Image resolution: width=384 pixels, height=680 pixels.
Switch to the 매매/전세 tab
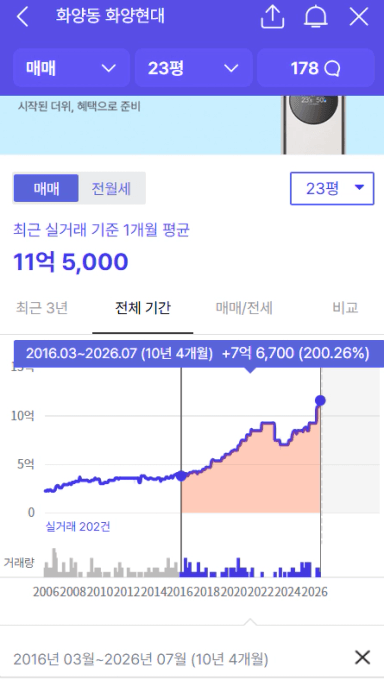(x=244, y=308)
